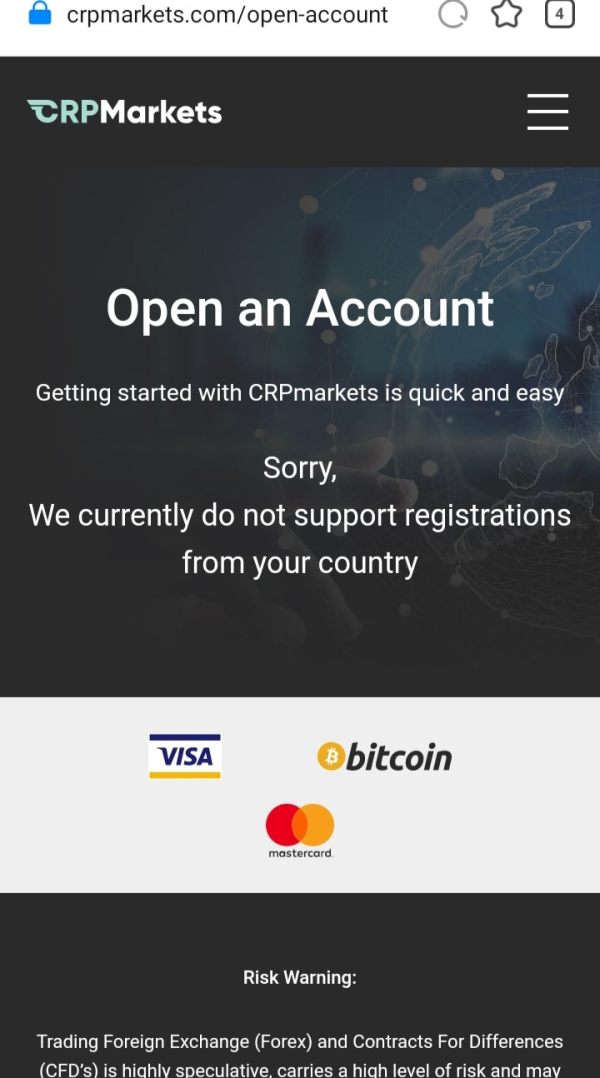The width and height of the screenshot is (600, 1078).
Task: Open the hamburger menu
Action: tap(548, 112)
